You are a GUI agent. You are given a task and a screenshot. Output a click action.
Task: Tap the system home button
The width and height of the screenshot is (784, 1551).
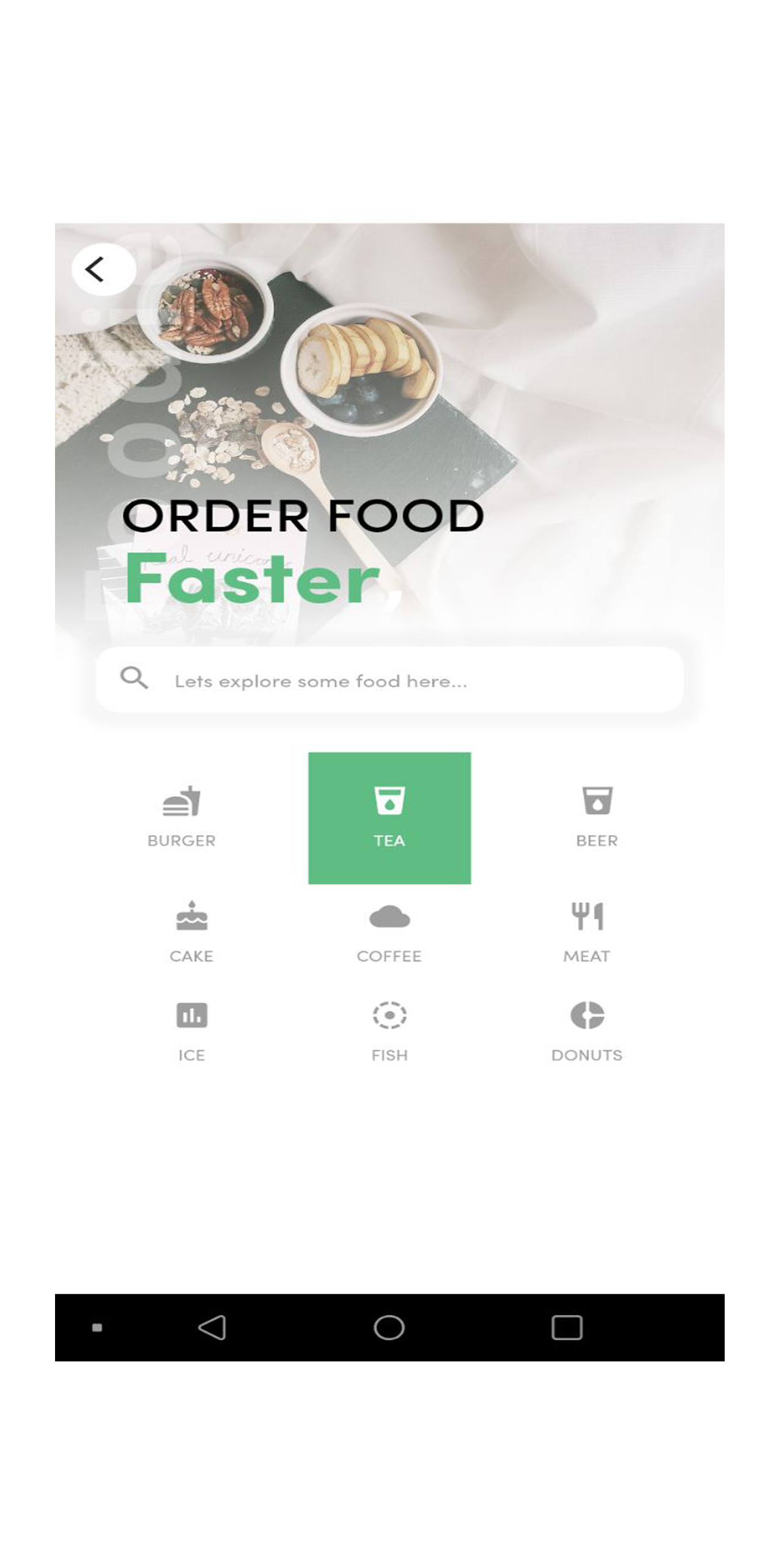[x=389, y=1327]
